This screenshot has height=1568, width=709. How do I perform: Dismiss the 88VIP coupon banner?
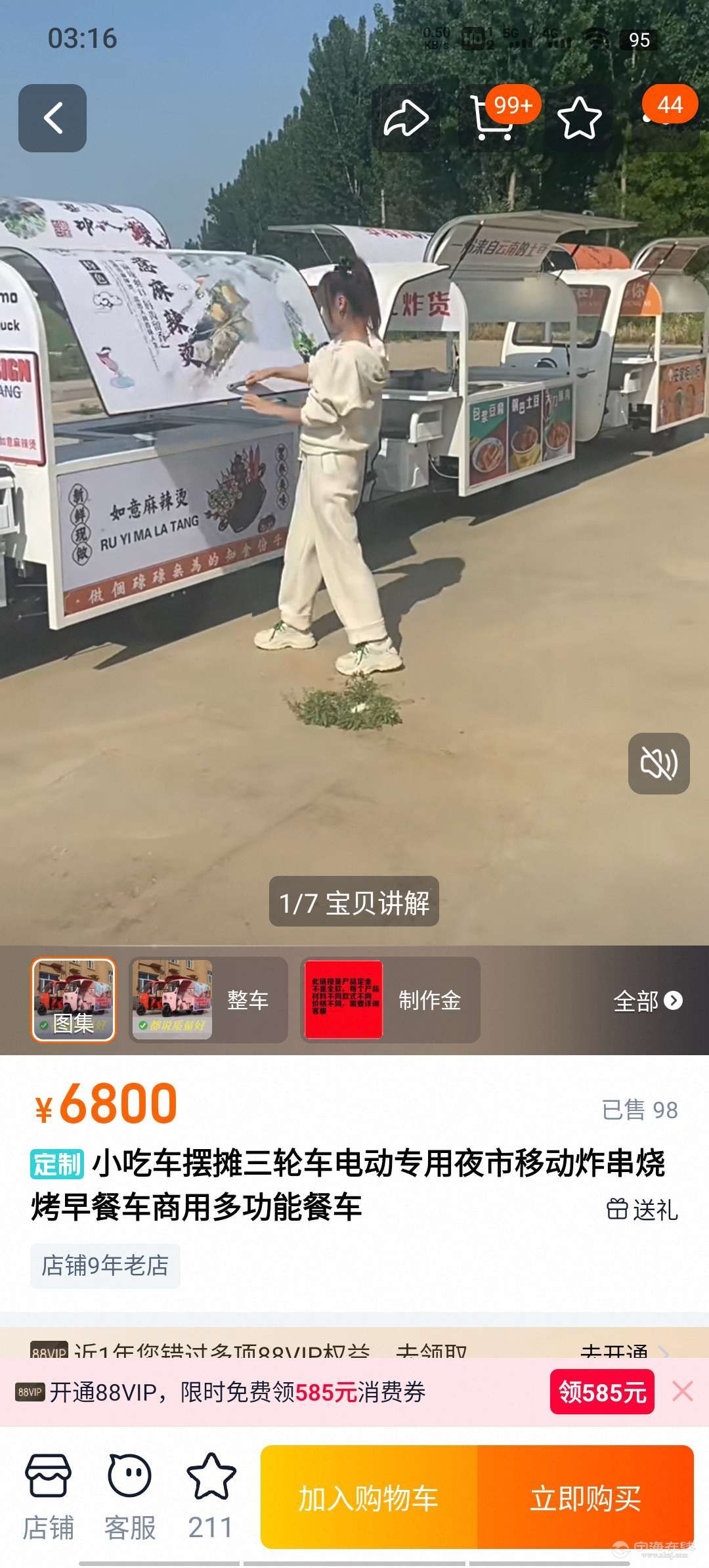[683, 1391]
